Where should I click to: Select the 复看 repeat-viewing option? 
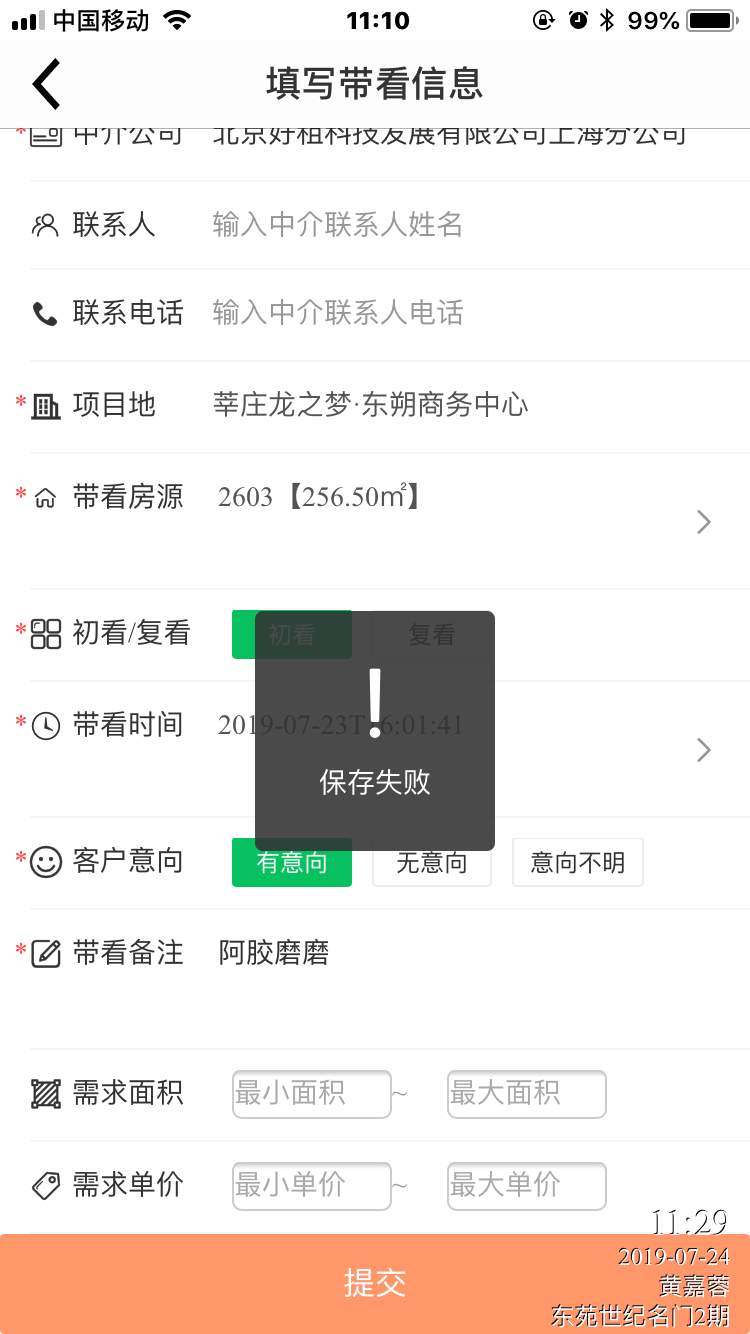(x=432, y=634)
